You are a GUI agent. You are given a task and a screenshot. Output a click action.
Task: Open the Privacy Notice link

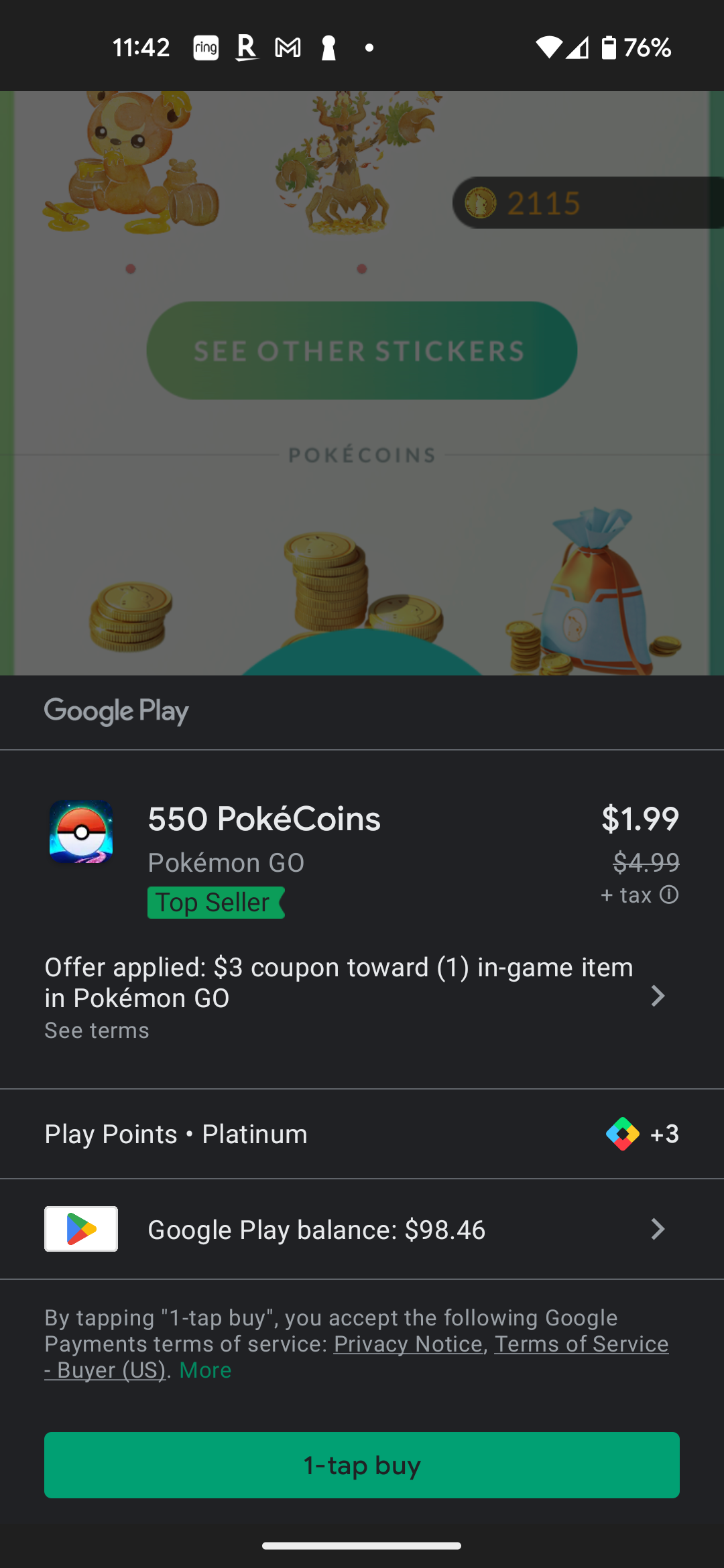pyautogui.click(x=408, y=1344)
